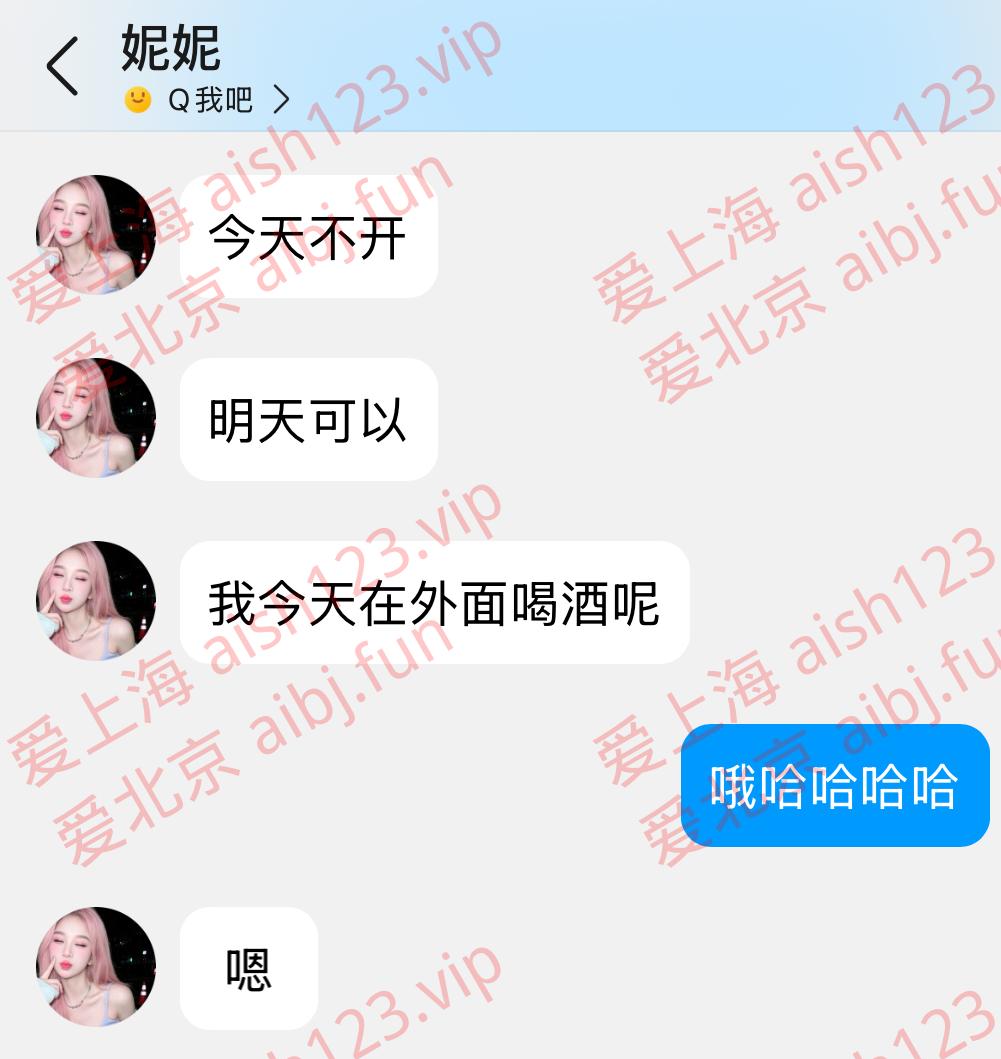Image resolution: width=1001 pixels, height=1059 pixels.
Task: Open the avatar beside message 今天不开
Action: tap(96, 235)
